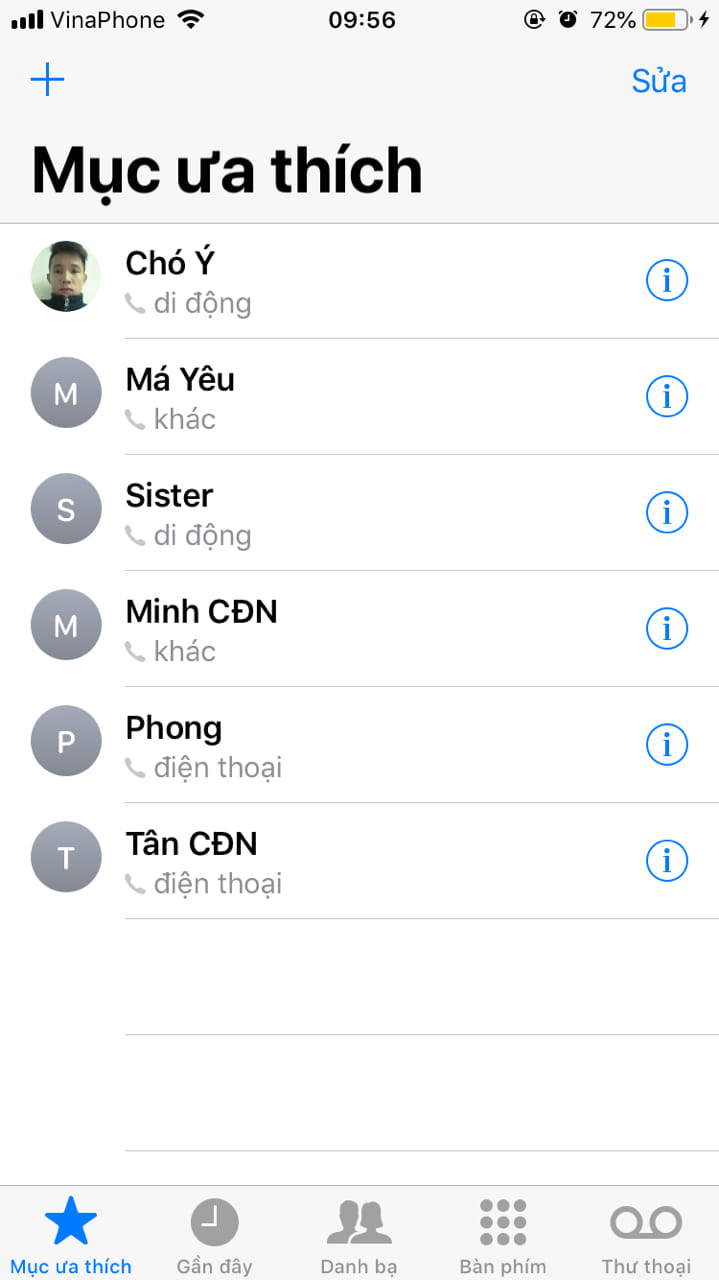View Tân CĐN contact info
This screenshot has height=1280, width=719.
tap(667, 861)
